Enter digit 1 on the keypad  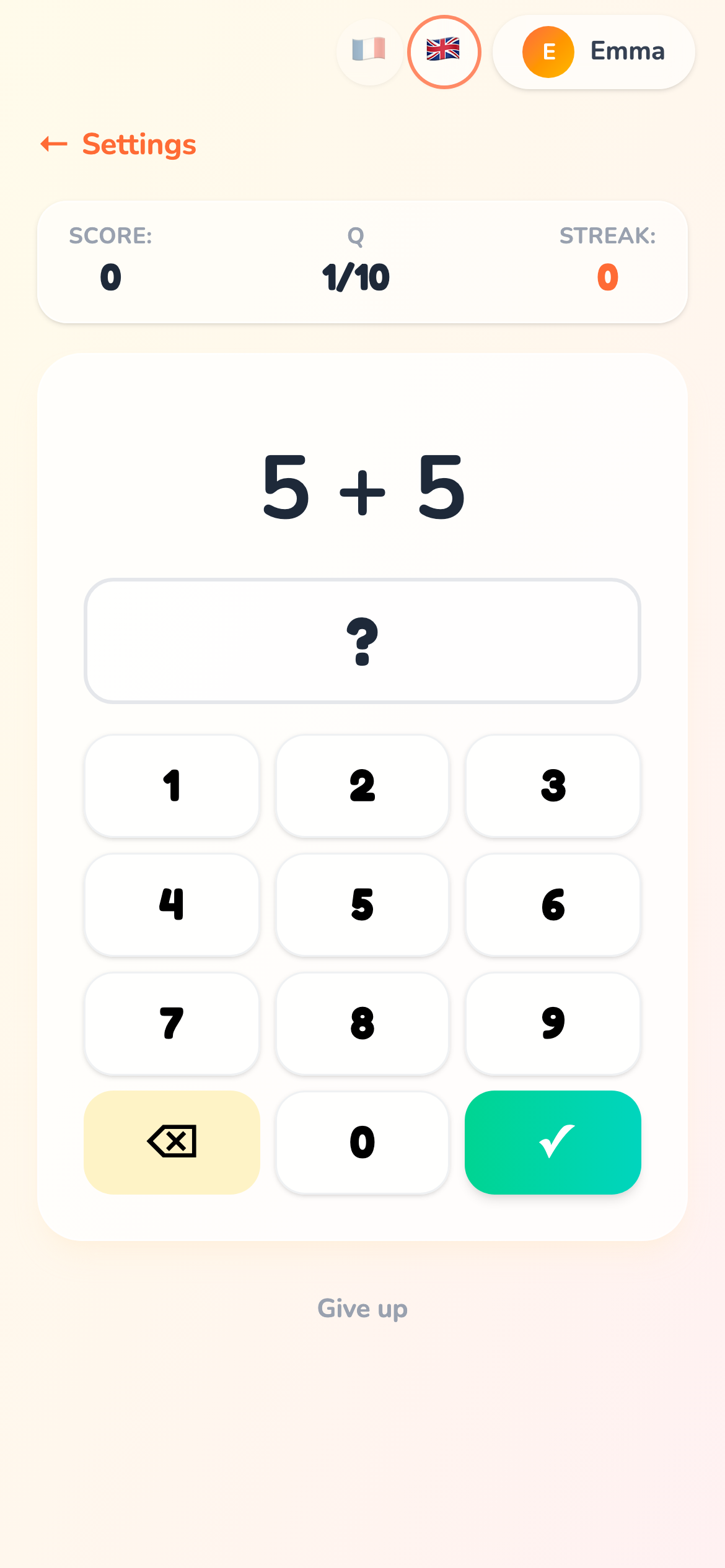point(172,786)
